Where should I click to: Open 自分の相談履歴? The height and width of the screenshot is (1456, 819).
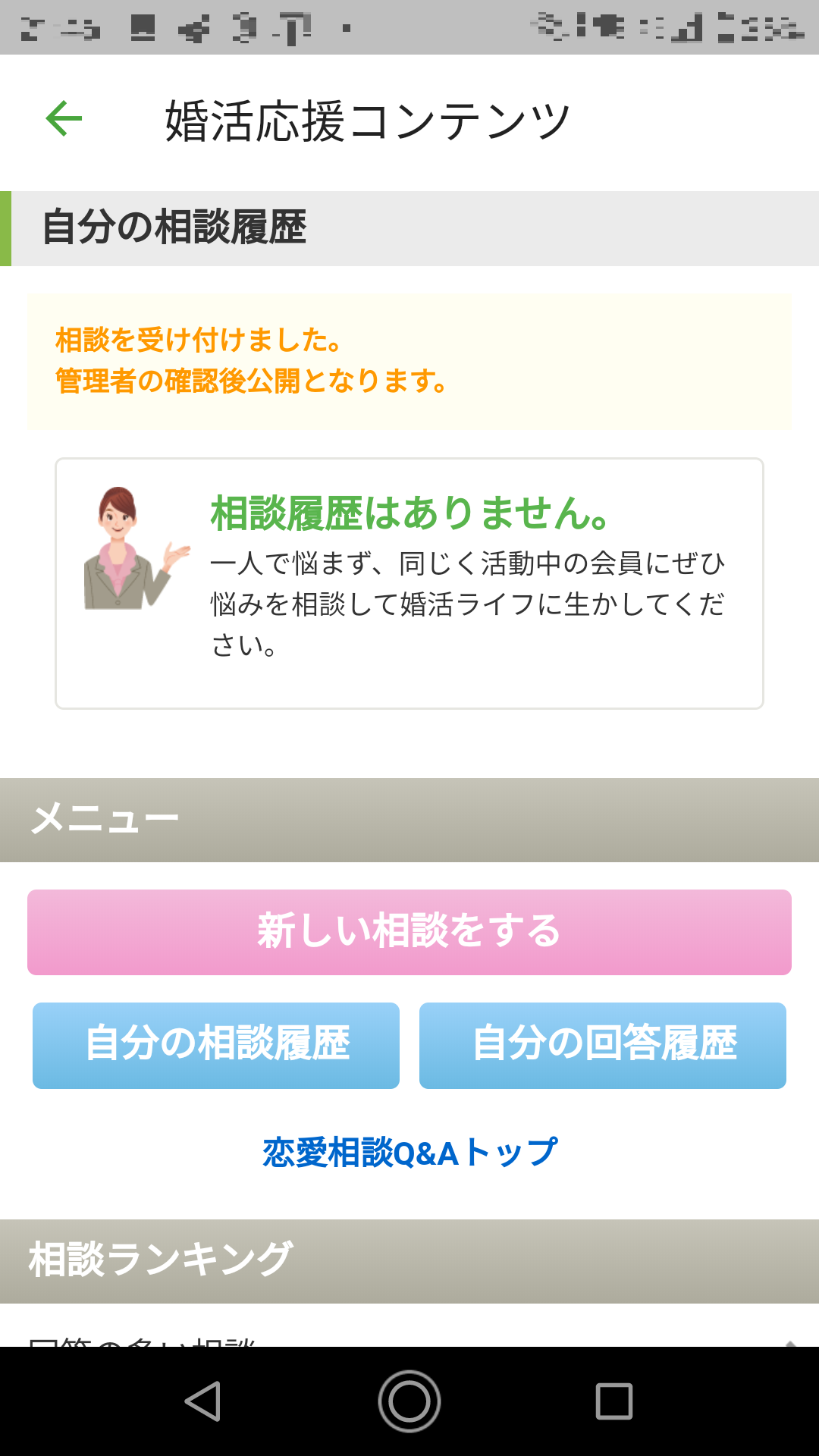(x=216, y=1045)
